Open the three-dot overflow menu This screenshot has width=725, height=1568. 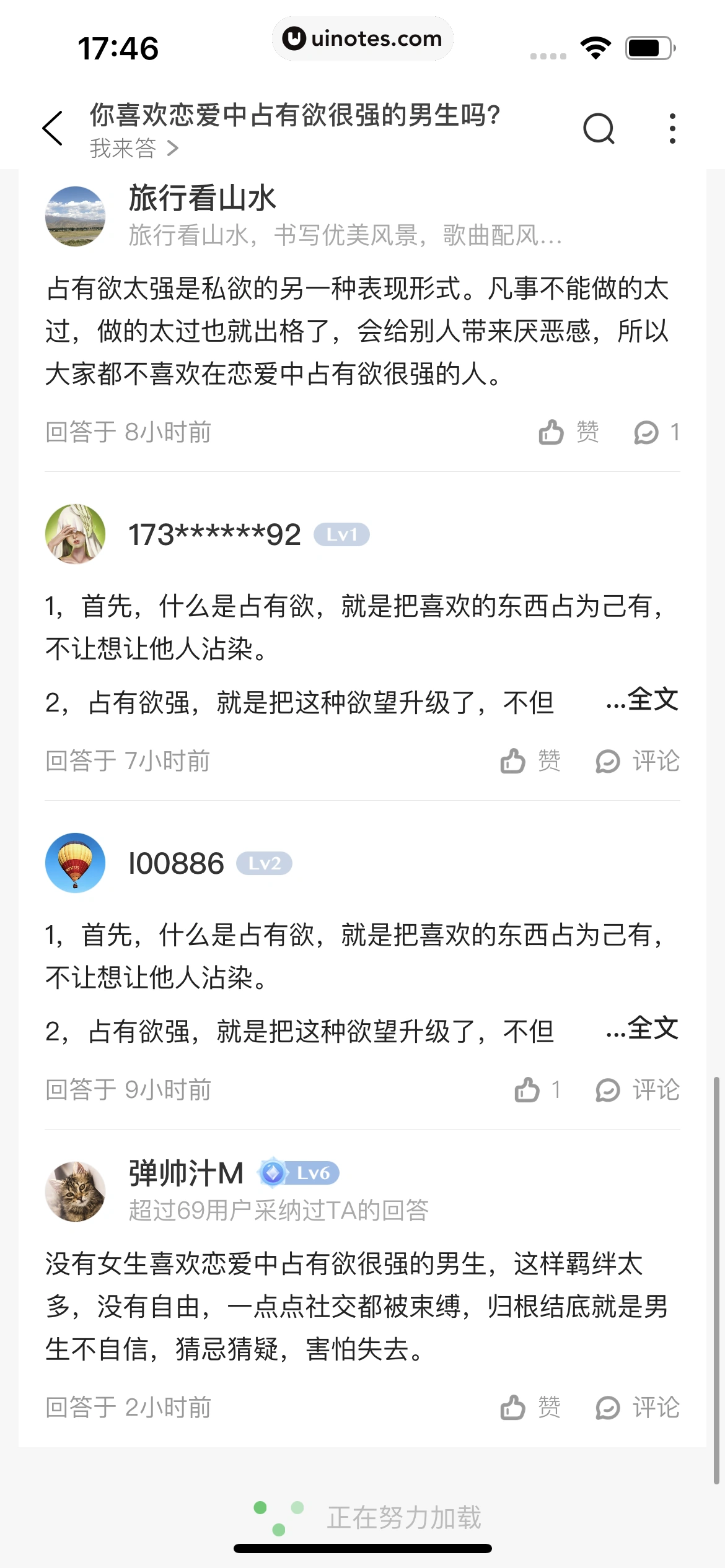coord(673,128)
